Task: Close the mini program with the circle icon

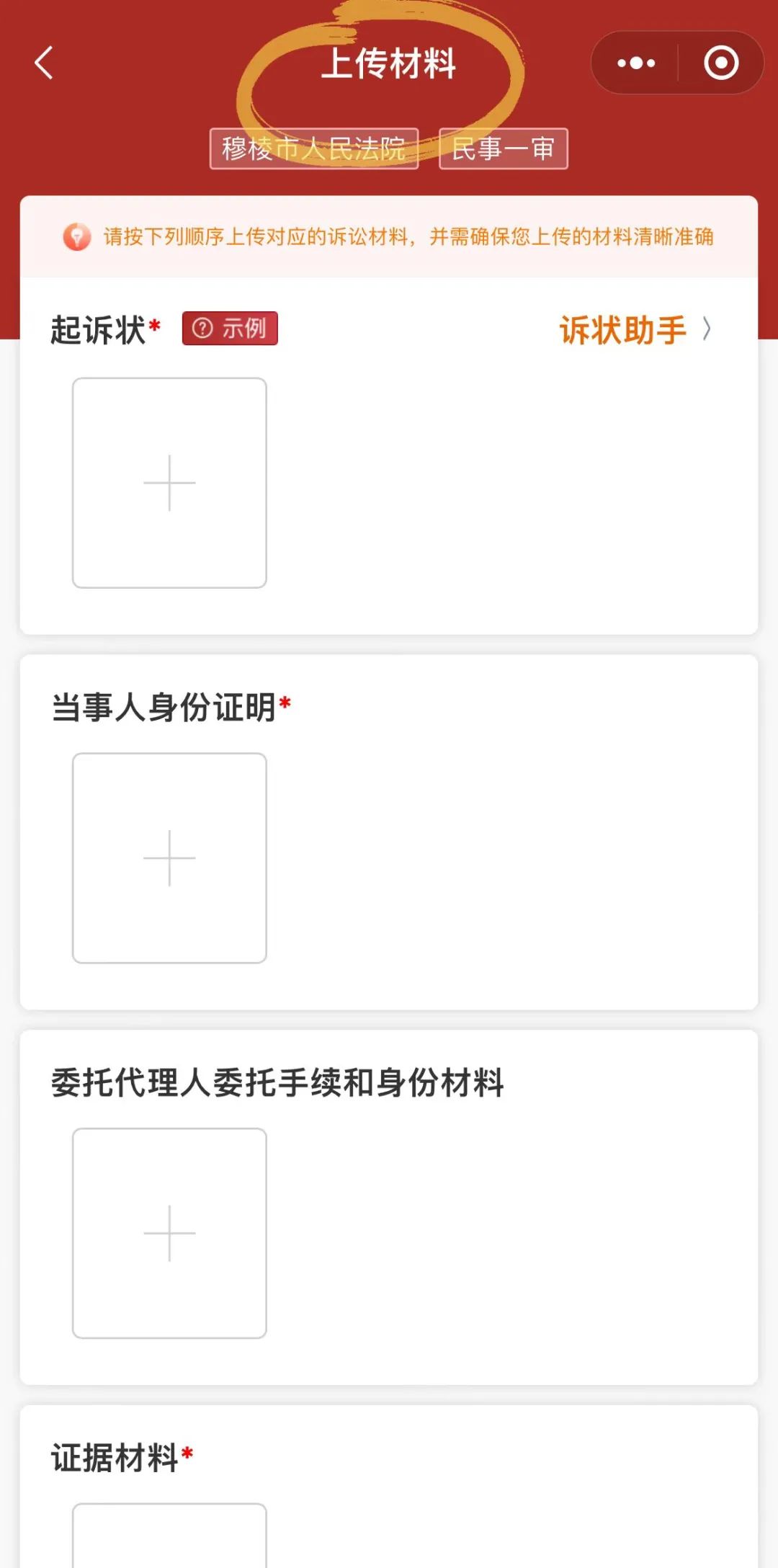Action: coord(721,63)
